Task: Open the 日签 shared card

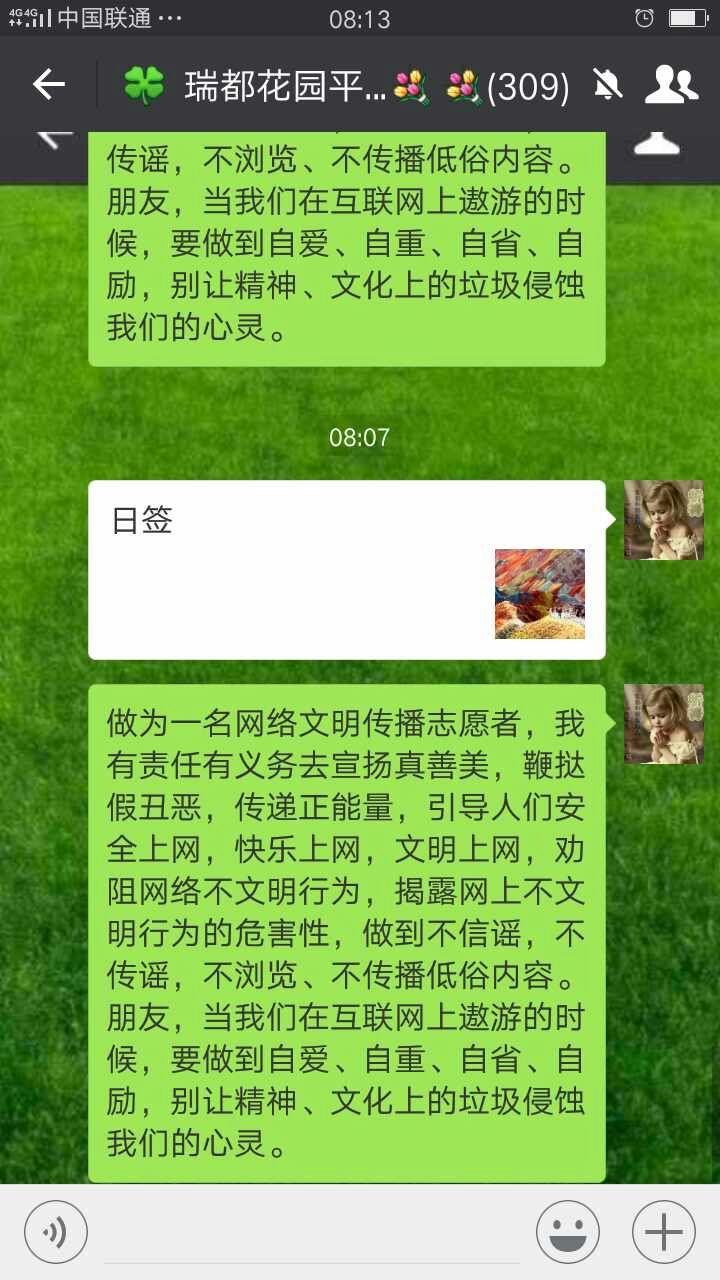Action: [x=347, y=570]
